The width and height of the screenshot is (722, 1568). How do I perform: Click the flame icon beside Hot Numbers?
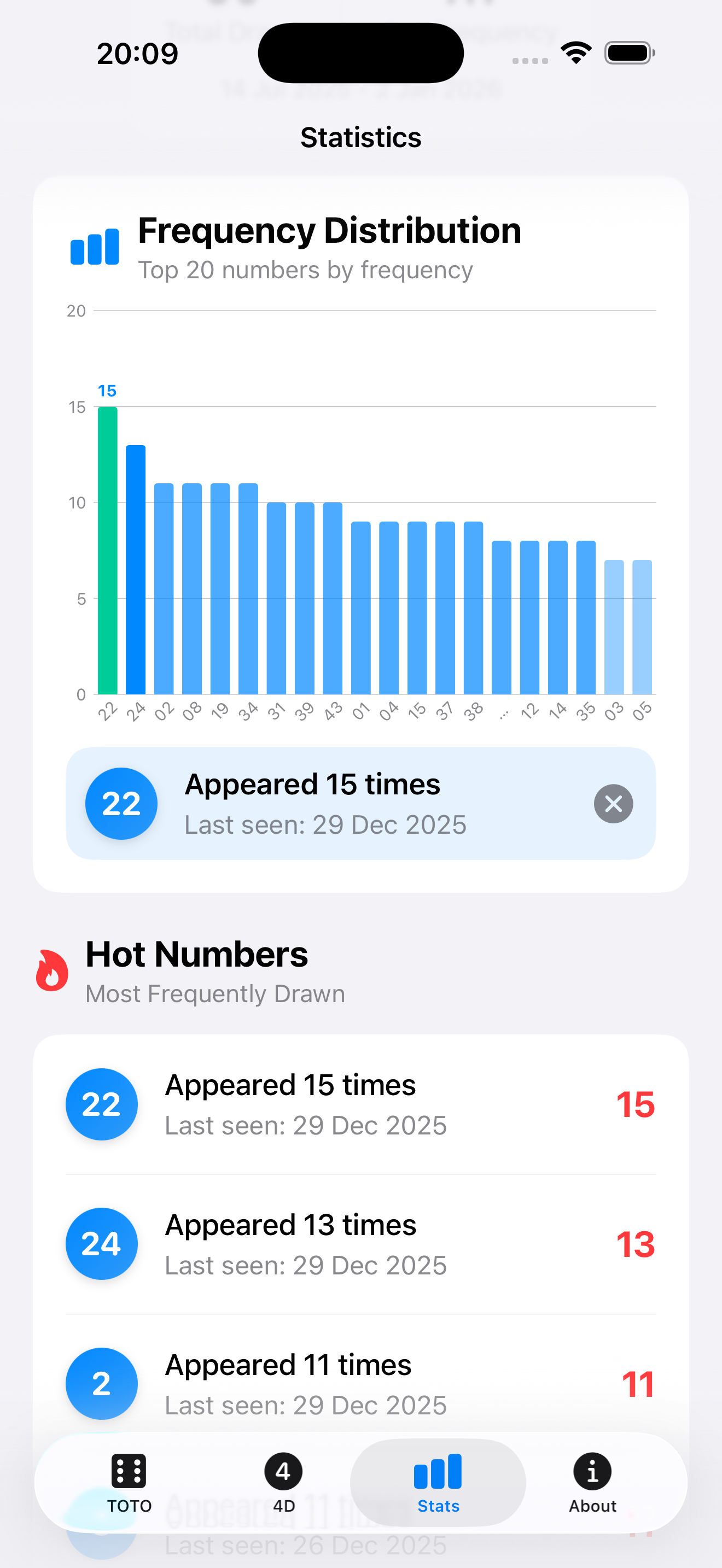point(52,973)
